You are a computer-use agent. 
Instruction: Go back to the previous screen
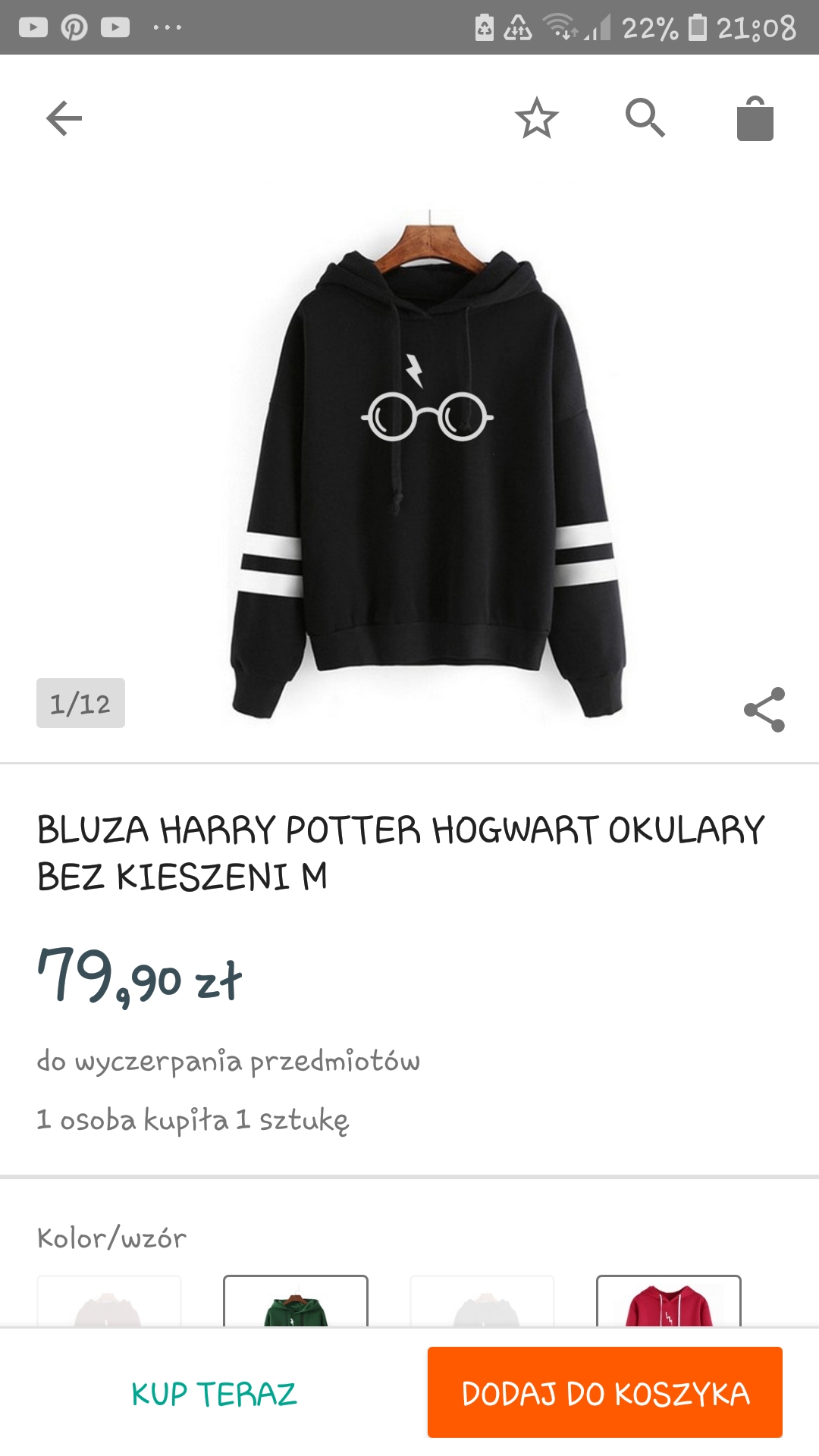64,119
